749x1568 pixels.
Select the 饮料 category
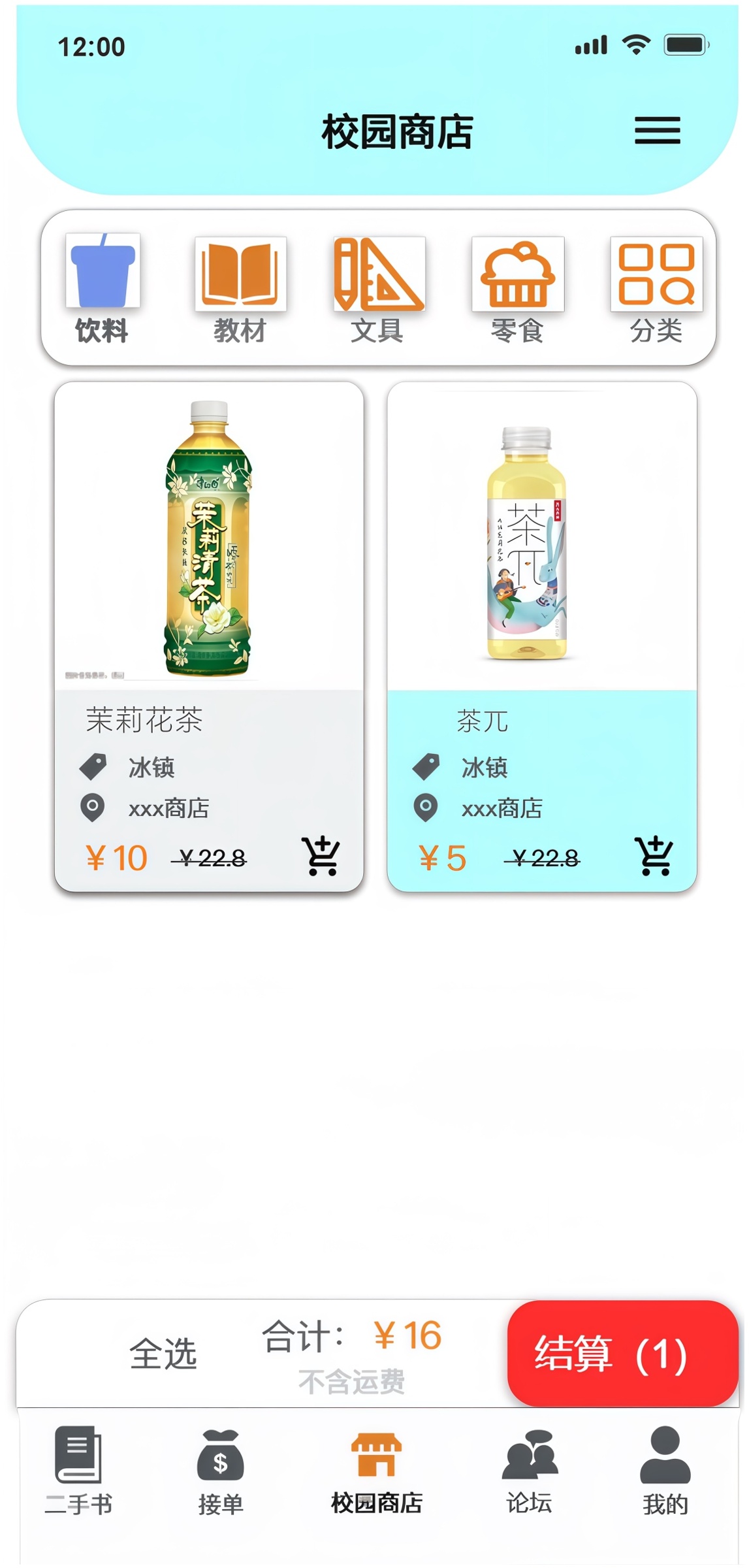(x=103, y=287)
